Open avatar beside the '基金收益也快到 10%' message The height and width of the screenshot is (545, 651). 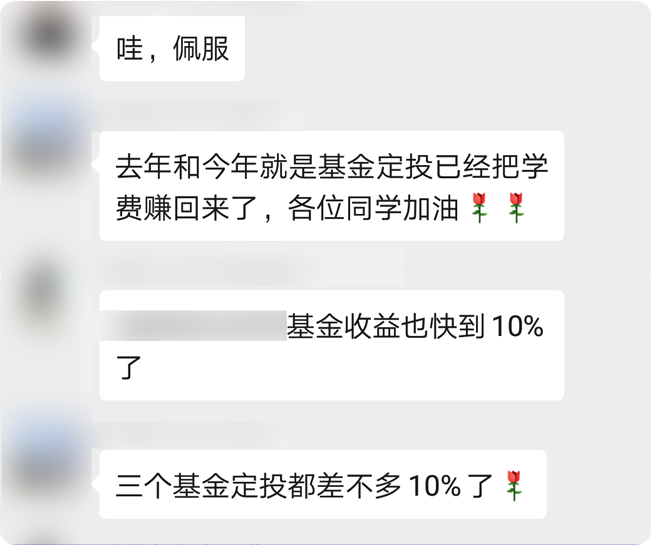(x=47, y=293)
